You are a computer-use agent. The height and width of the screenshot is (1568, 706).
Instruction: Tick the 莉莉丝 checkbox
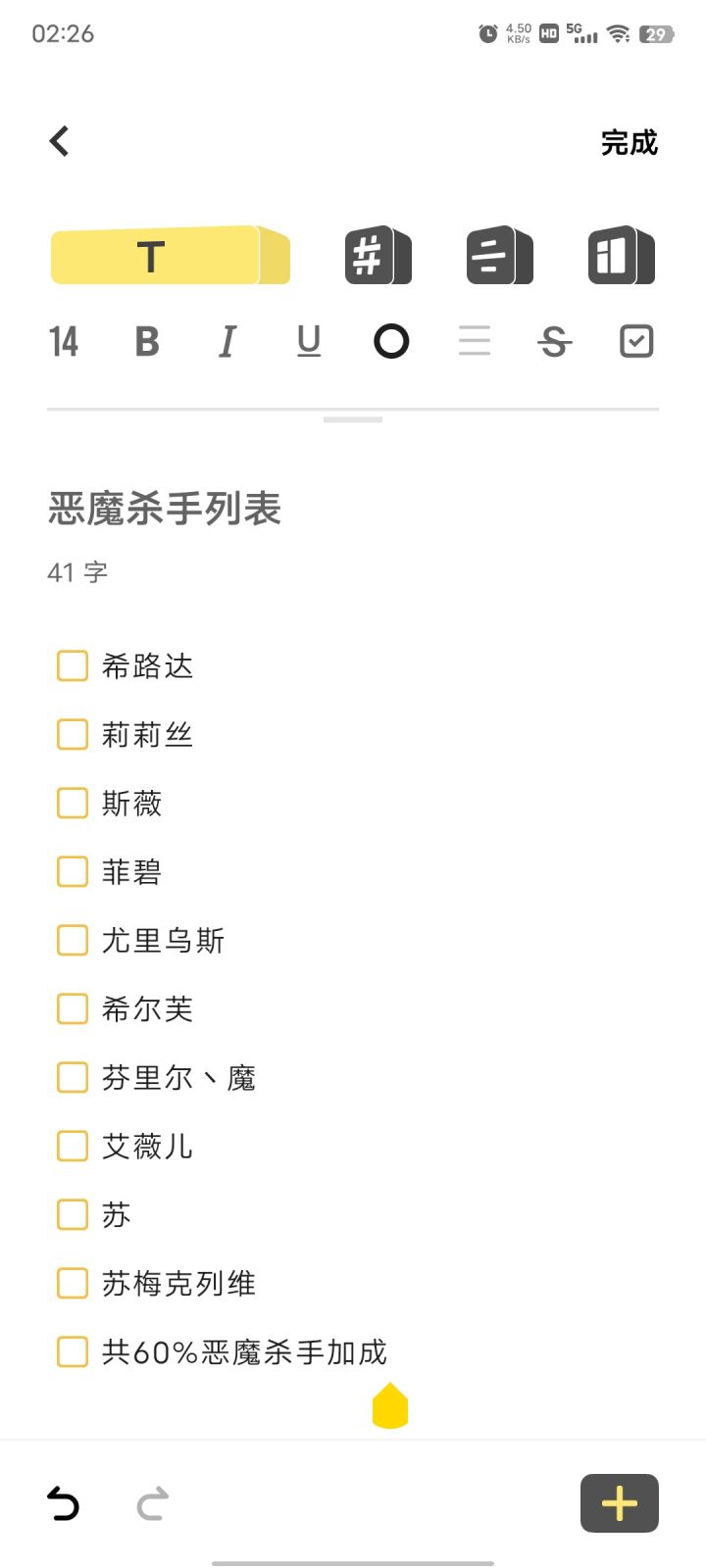click(73, 735)
